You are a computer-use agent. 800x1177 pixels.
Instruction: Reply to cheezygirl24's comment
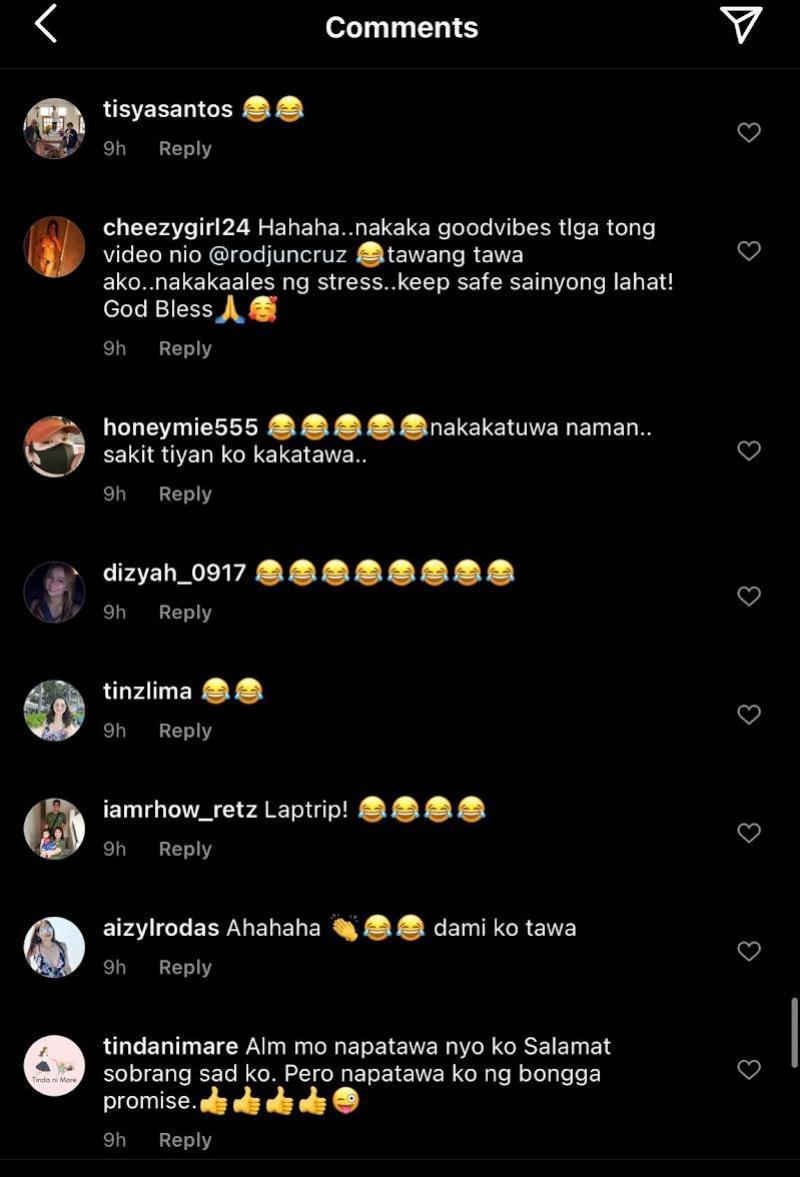tap(185, 348)
